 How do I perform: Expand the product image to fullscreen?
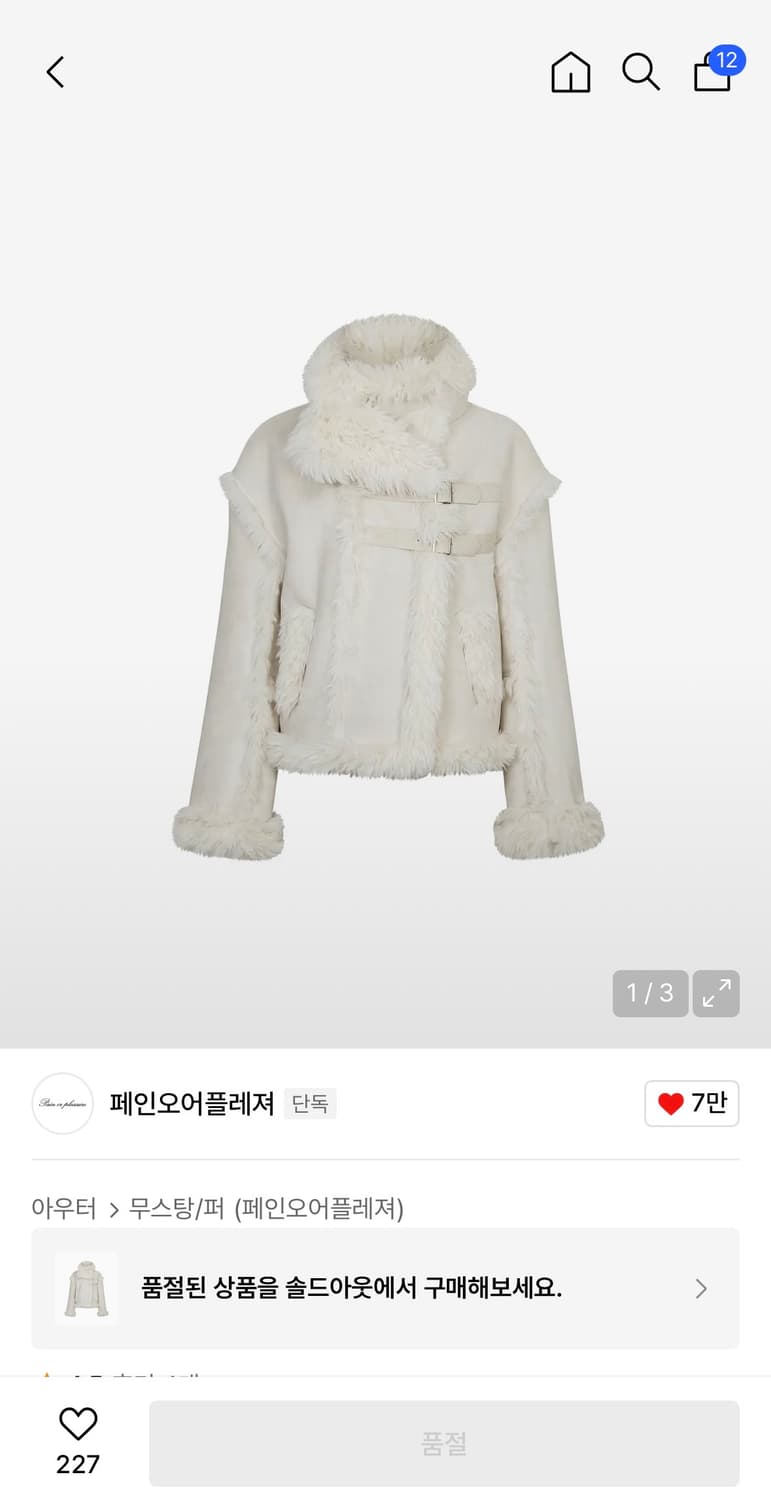click(716, 993)
